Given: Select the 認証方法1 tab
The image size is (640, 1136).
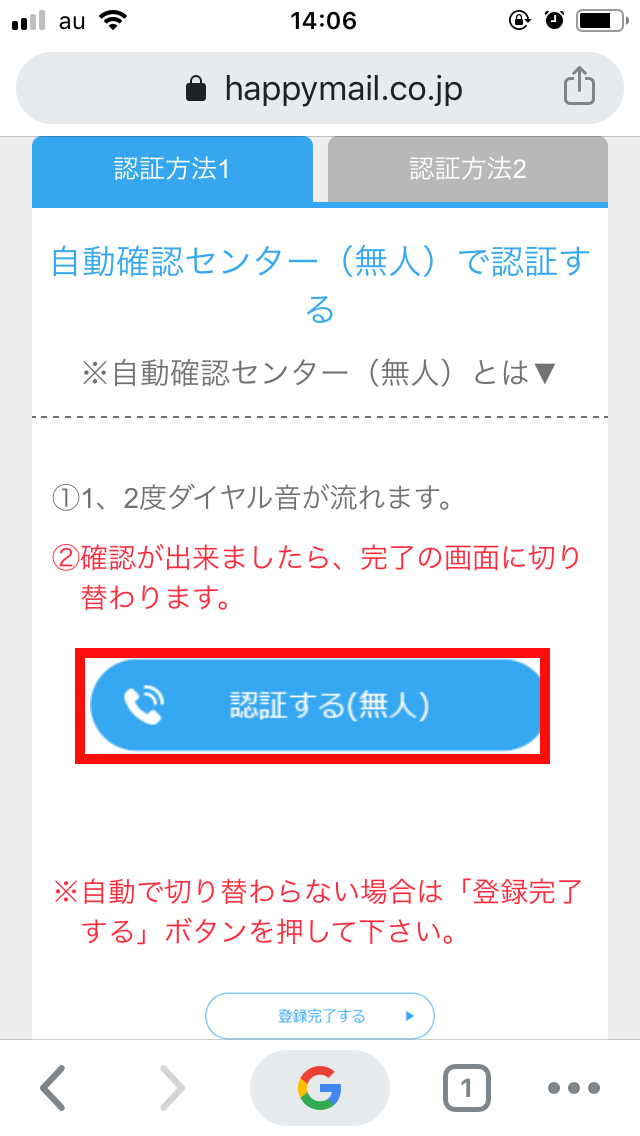Looking at the screenshot, I should 172,168.
